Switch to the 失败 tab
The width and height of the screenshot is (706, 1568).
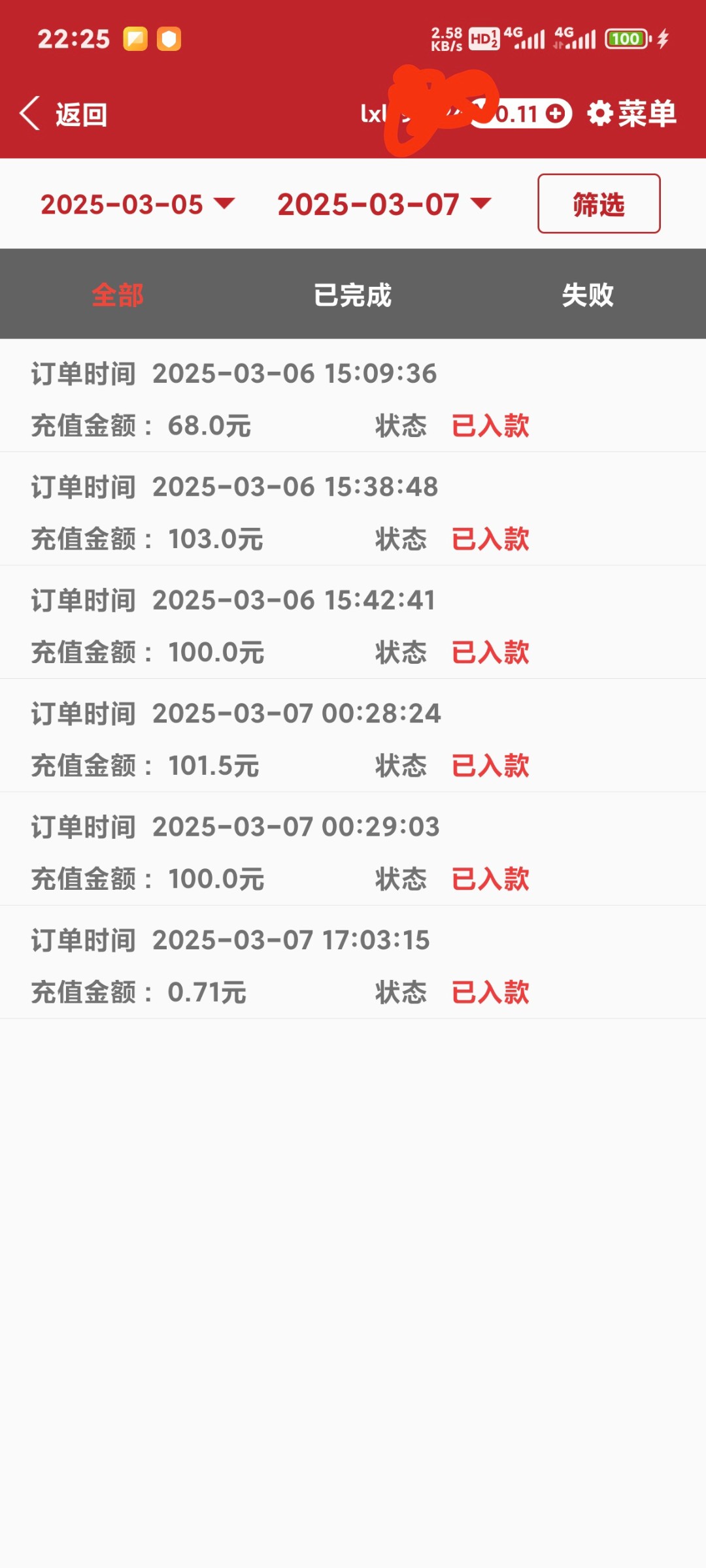[588, 295]
